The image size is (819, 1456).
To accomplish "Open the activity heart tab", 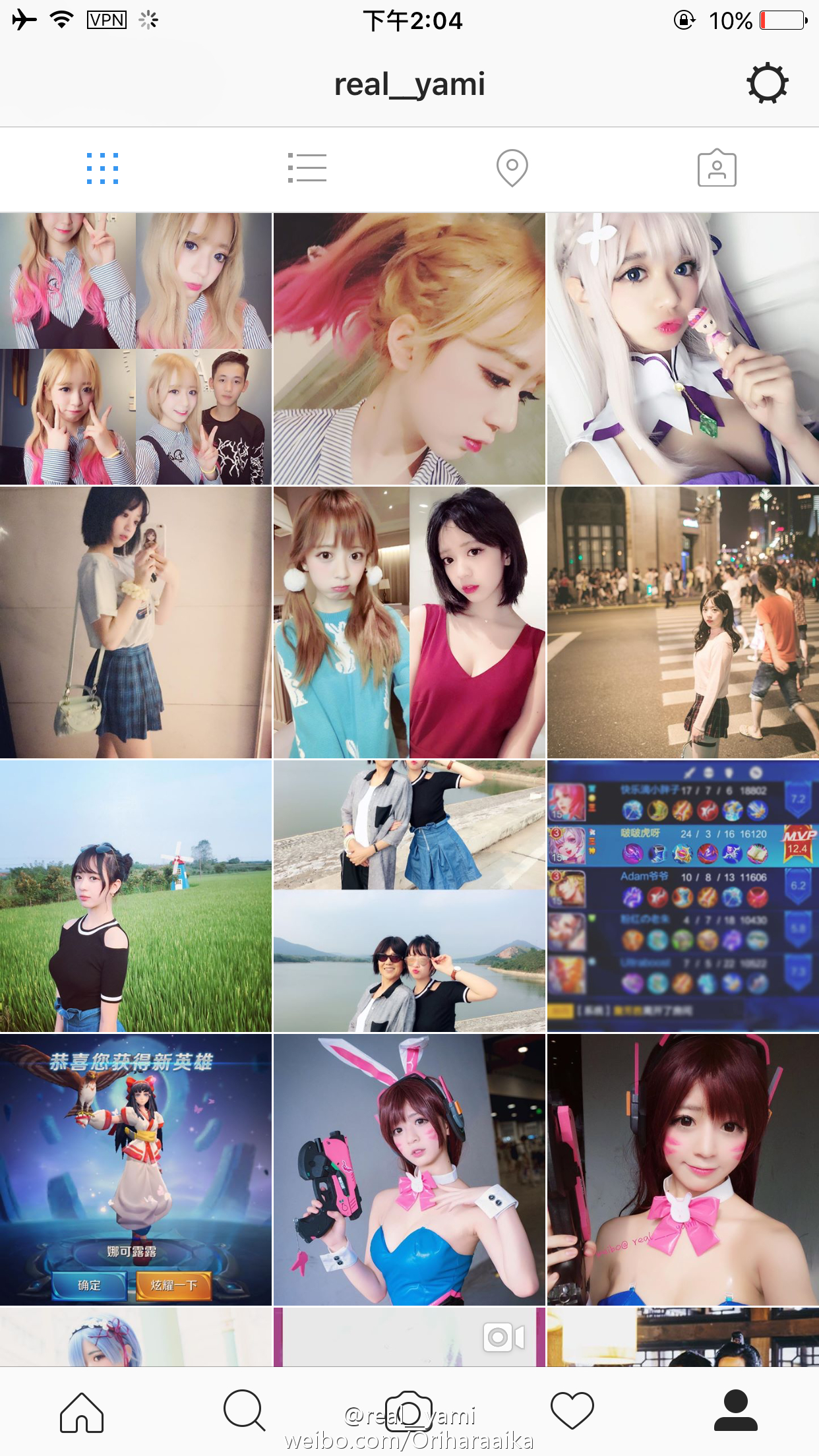I will [x=572, y=1410].
